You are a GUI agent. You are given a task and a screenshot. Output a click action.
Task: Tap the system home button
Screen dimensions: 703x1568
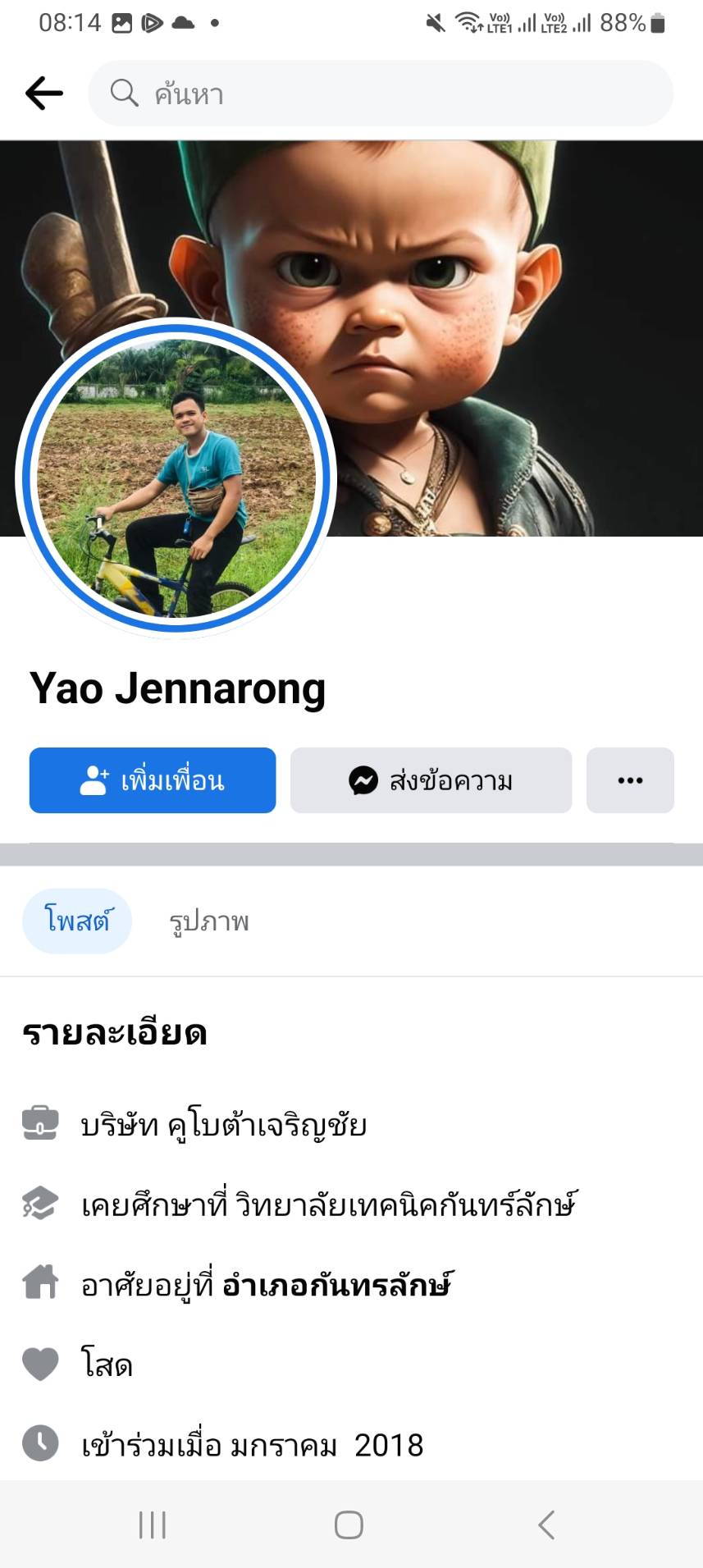(x=349, y=1525)
